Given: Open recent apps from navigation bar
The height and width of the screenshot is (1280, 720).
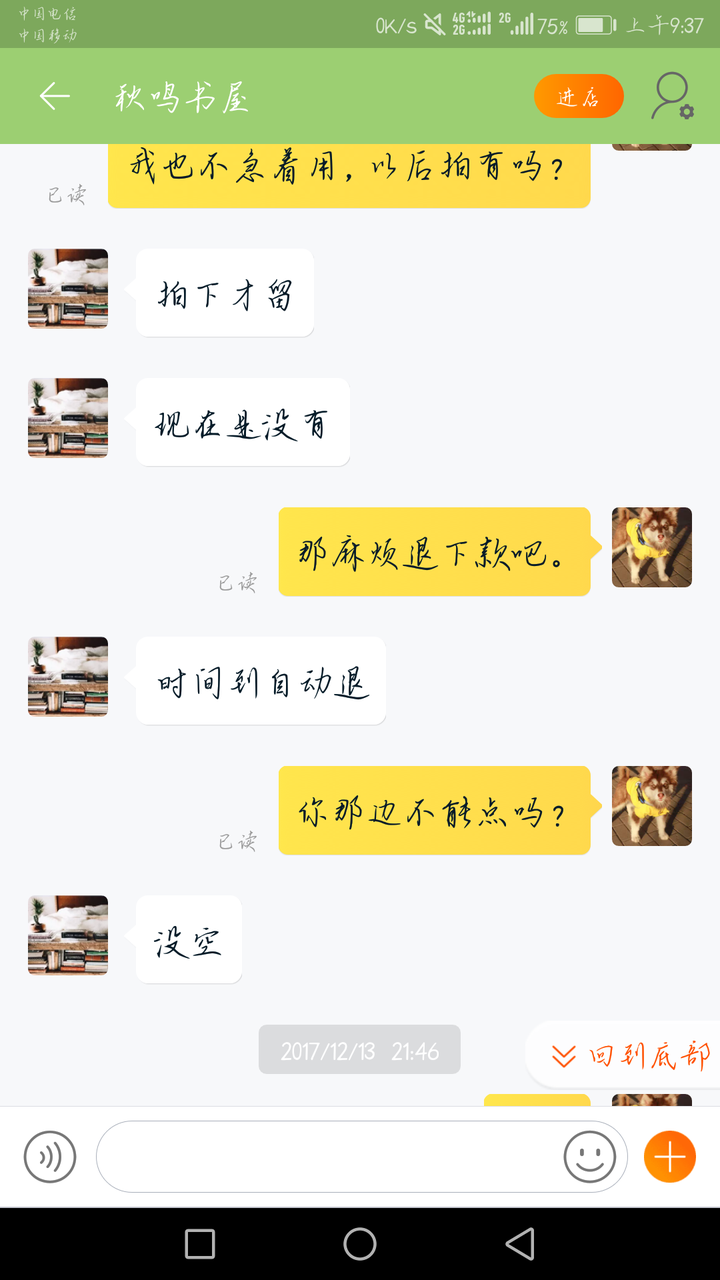Looking at the screenshot, I should point(200,1244).
